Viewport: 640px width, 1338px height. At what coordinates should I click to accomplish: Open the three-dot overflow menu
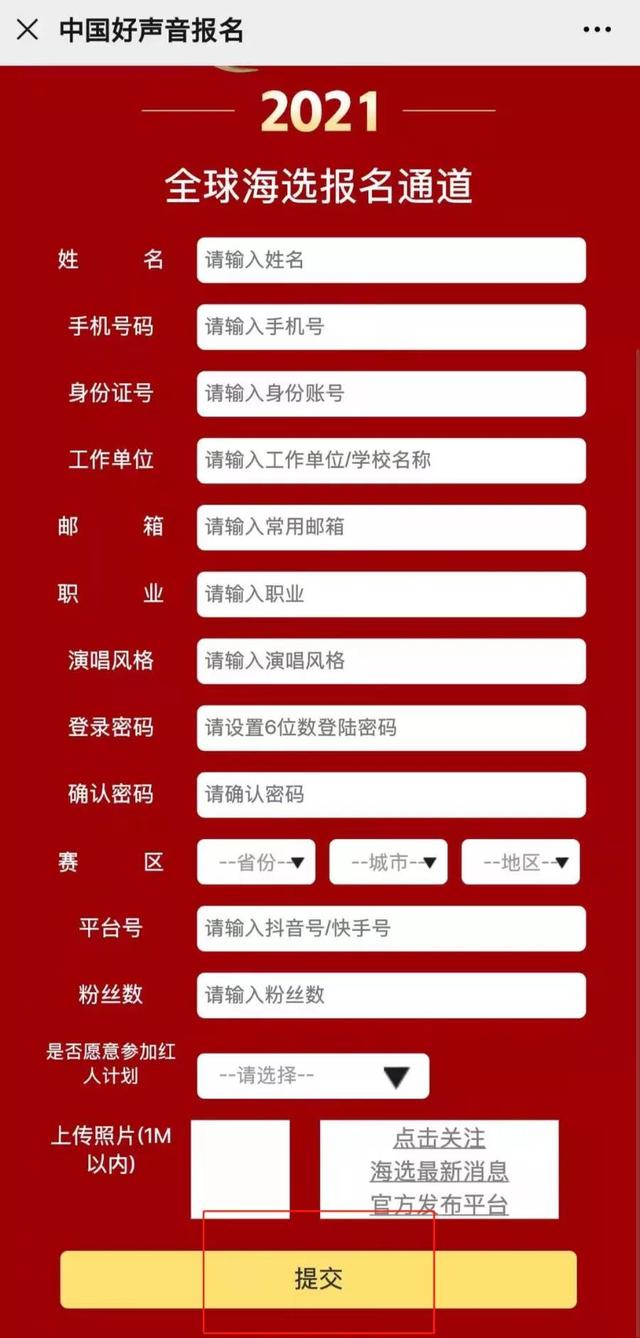tap(597, 30)
